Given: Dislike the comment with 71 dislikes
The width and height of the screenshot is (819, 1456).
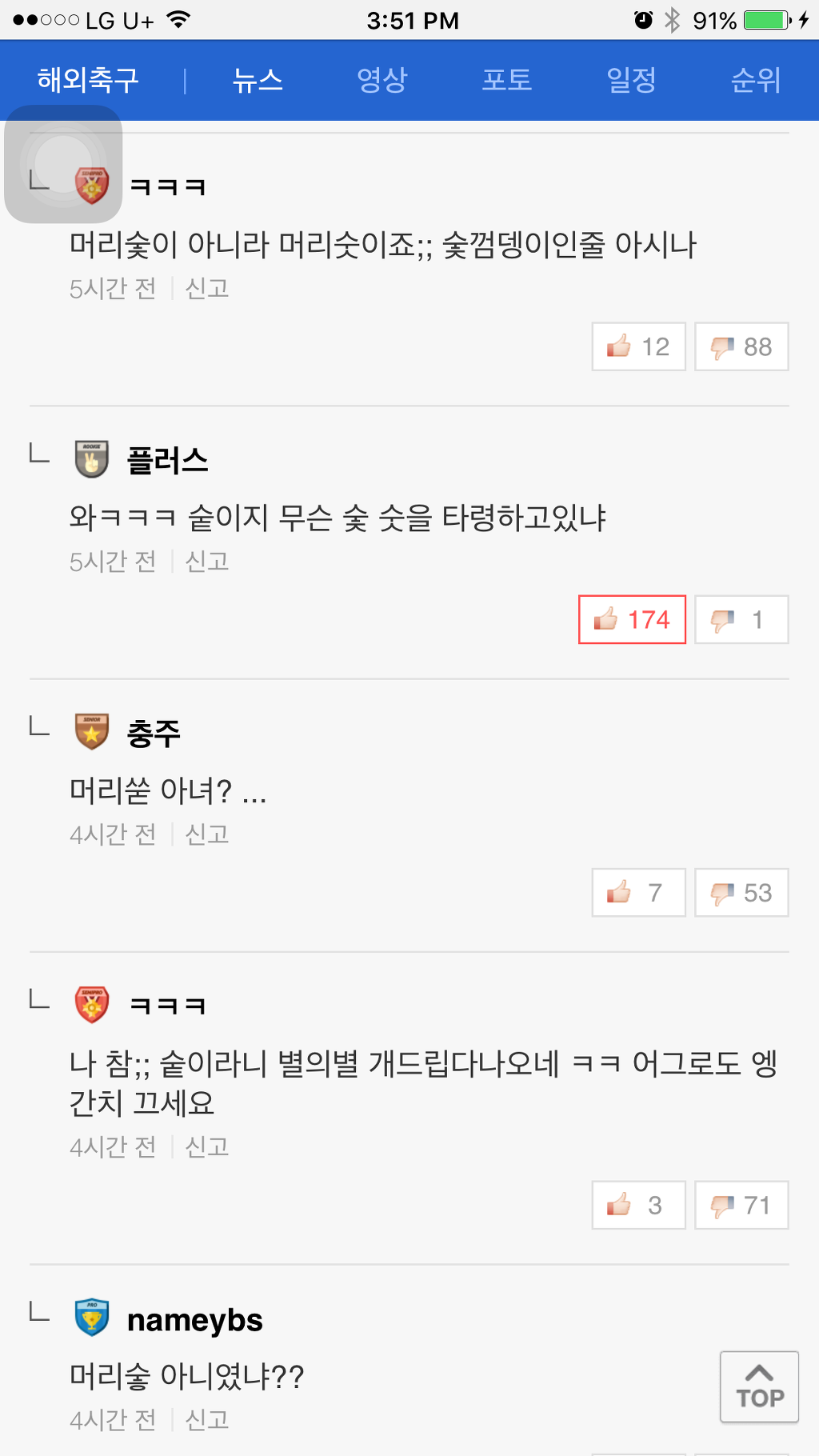Looking at the screenshot, I should coord(741,1205).
